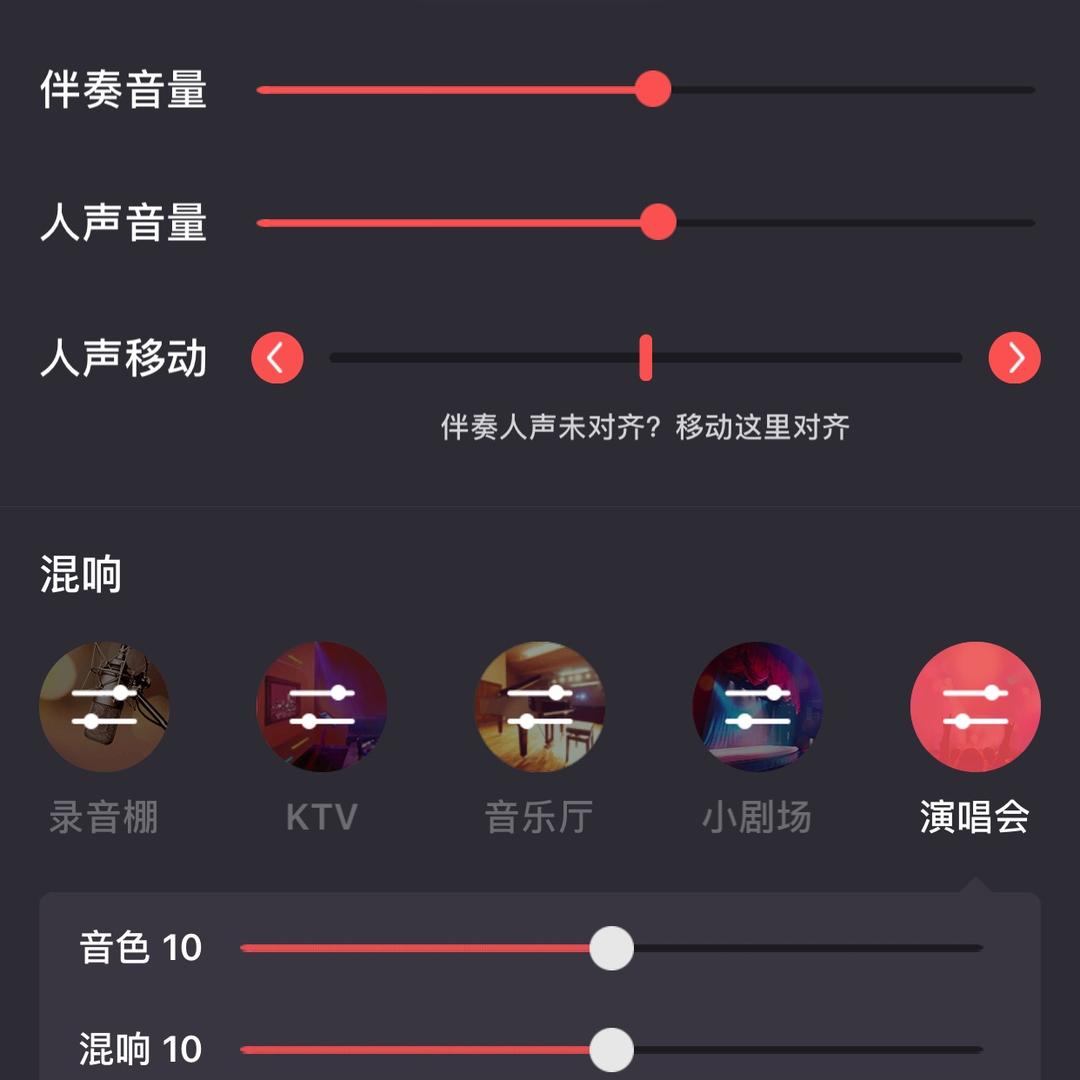
Task: Tap the 人声移动 vocal offset track
Action: click(646, 357)
